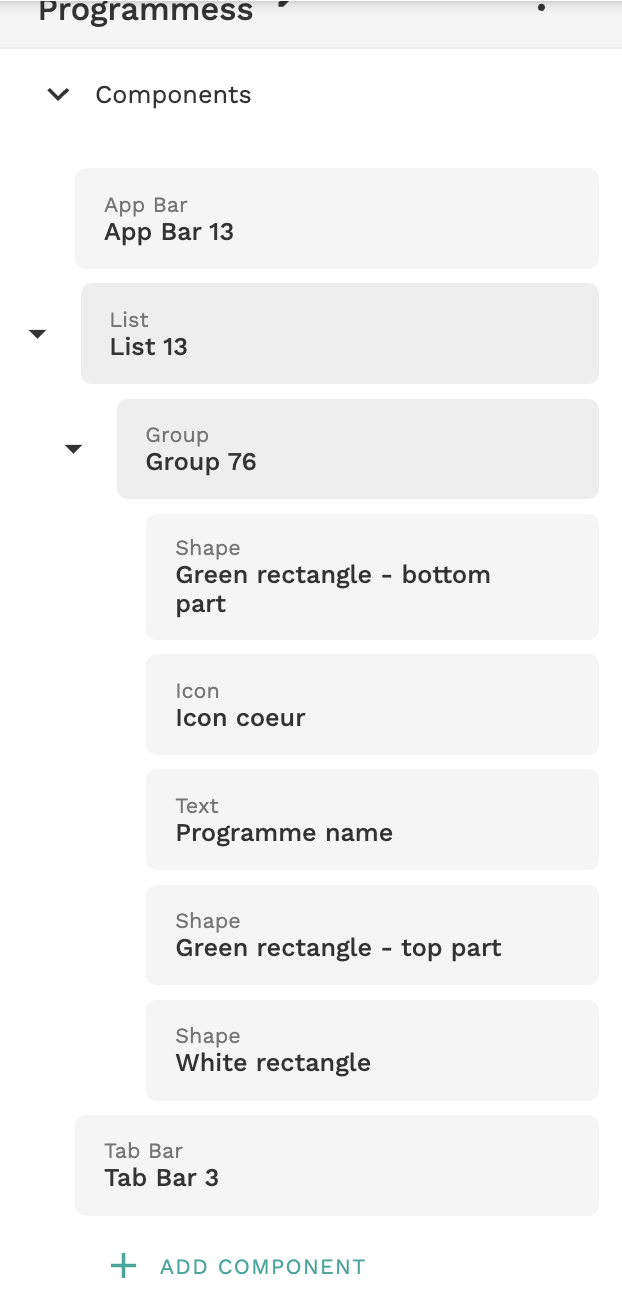
Task: Collapse the Components section
Action: (59, 95)
